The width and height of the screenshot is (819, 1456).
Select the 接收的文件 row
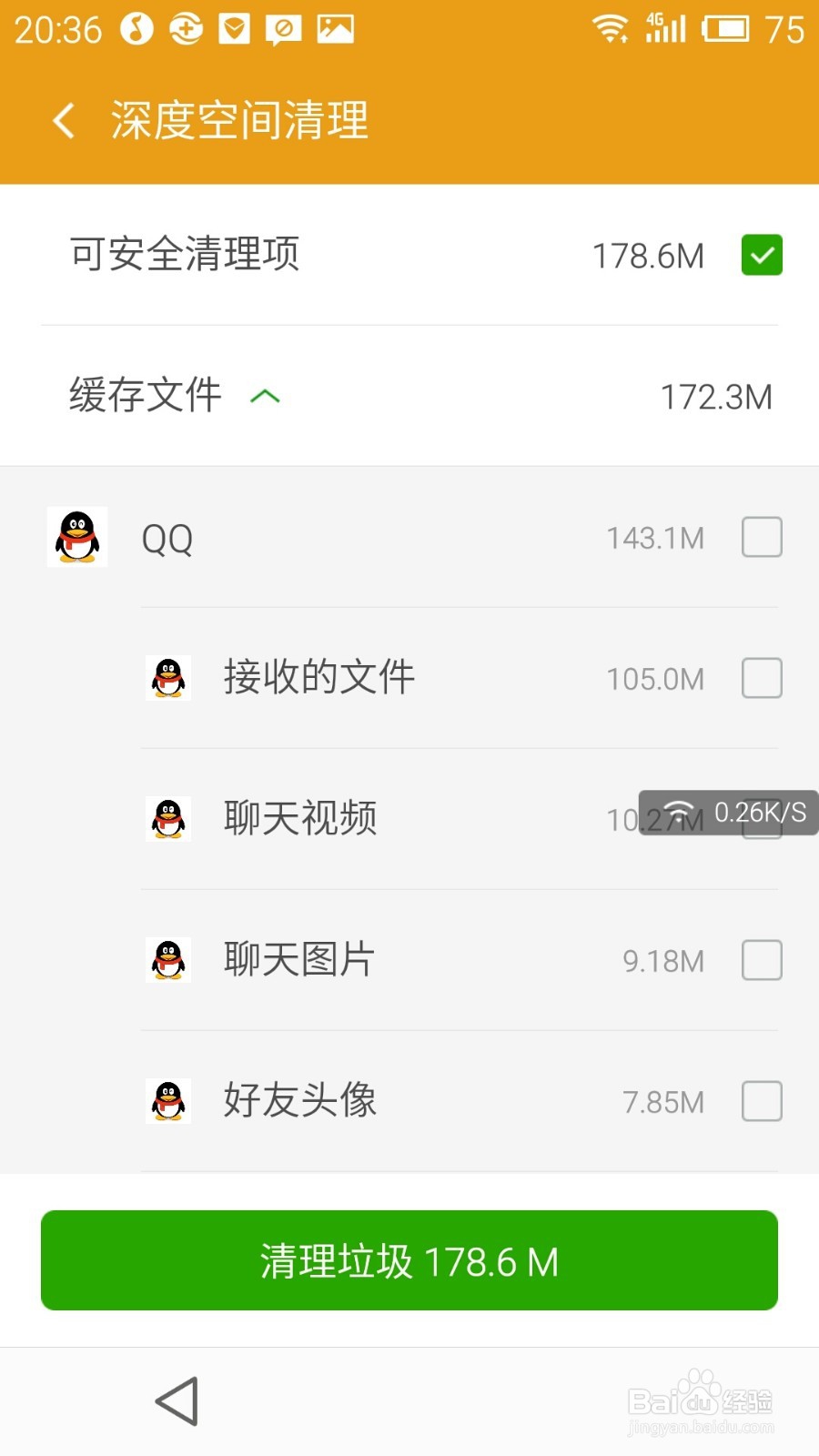409,677
